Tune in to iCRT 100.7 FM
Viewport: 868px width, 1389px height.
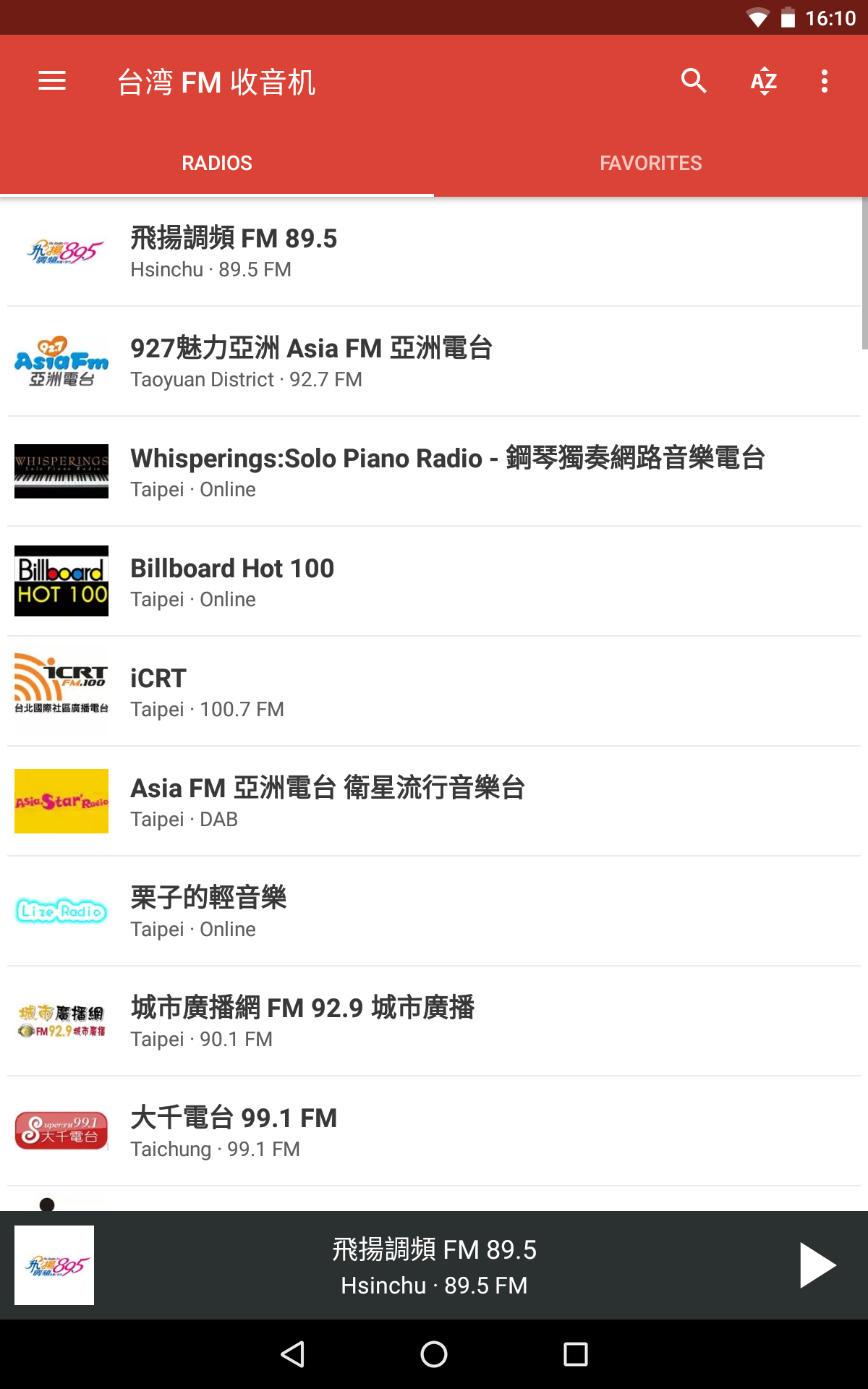[x=434, y=692]
